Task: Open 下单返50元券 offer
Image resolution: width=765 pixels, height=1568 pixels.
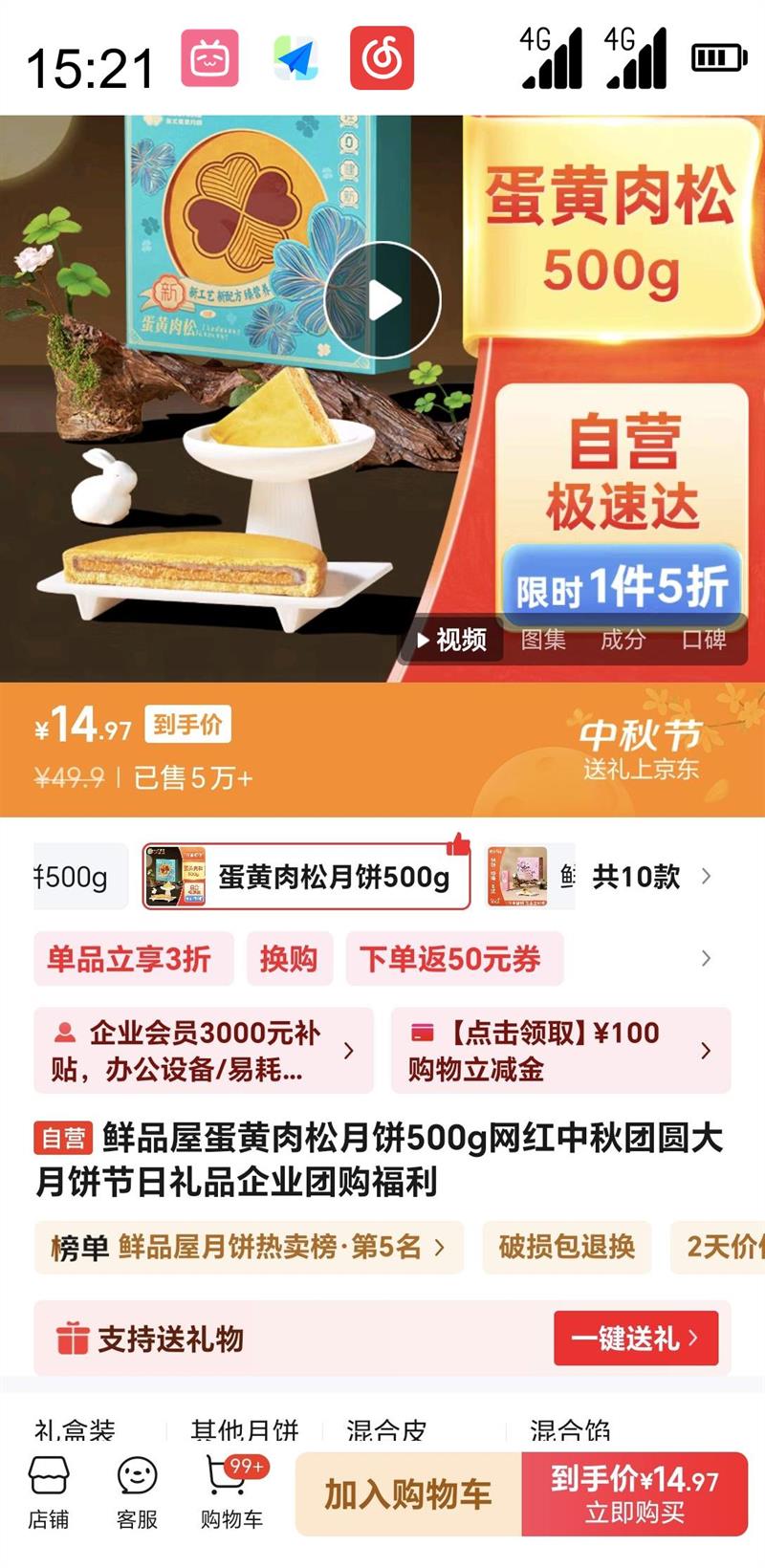Action: coord(453,959)
